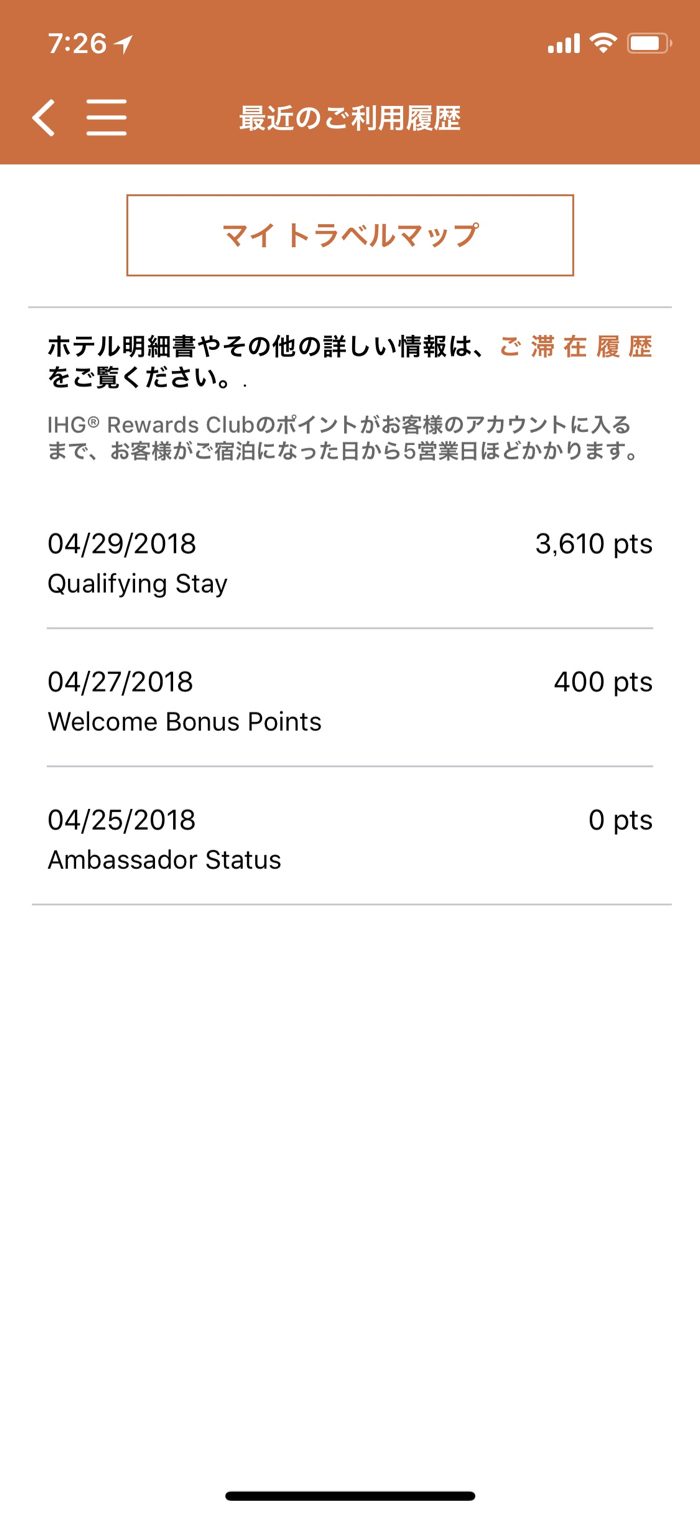Screen dimensions: 700x1516
Task: Go back using the header arrow
Action: click(x=43, y=118)
